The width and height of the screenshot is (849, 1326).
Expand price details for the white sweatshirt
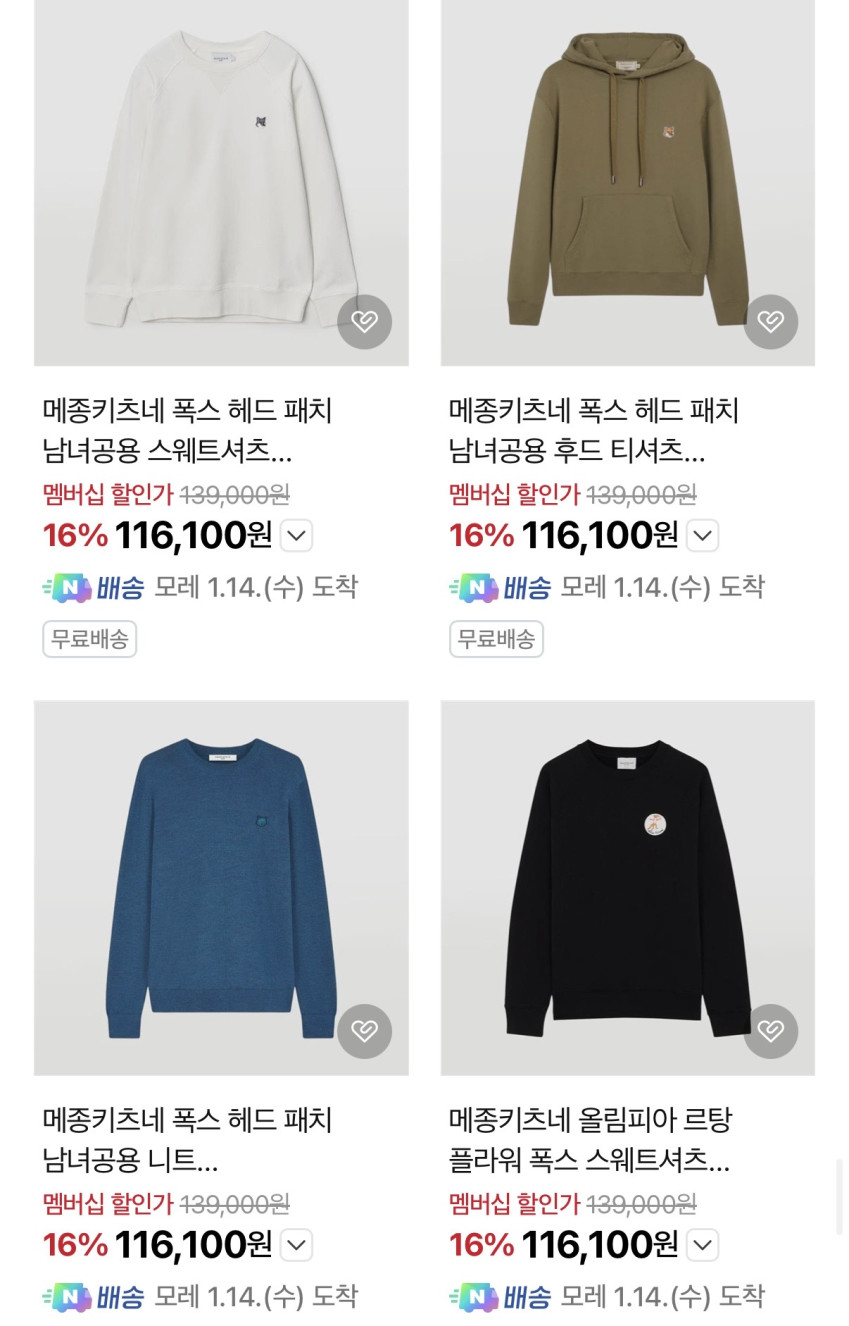[x=297, y=536]
